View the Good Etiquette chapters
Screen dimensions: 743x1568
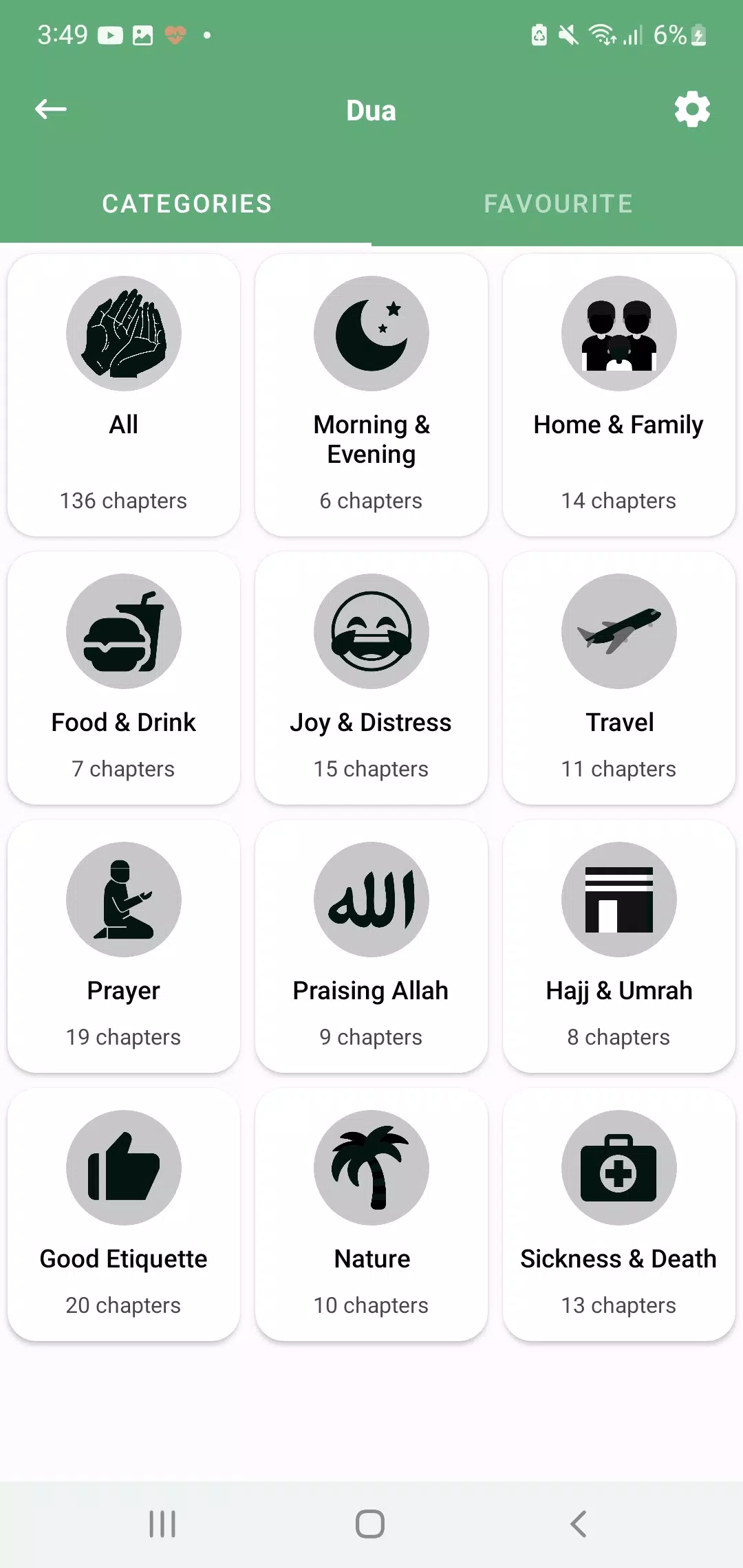(124, 1215)
